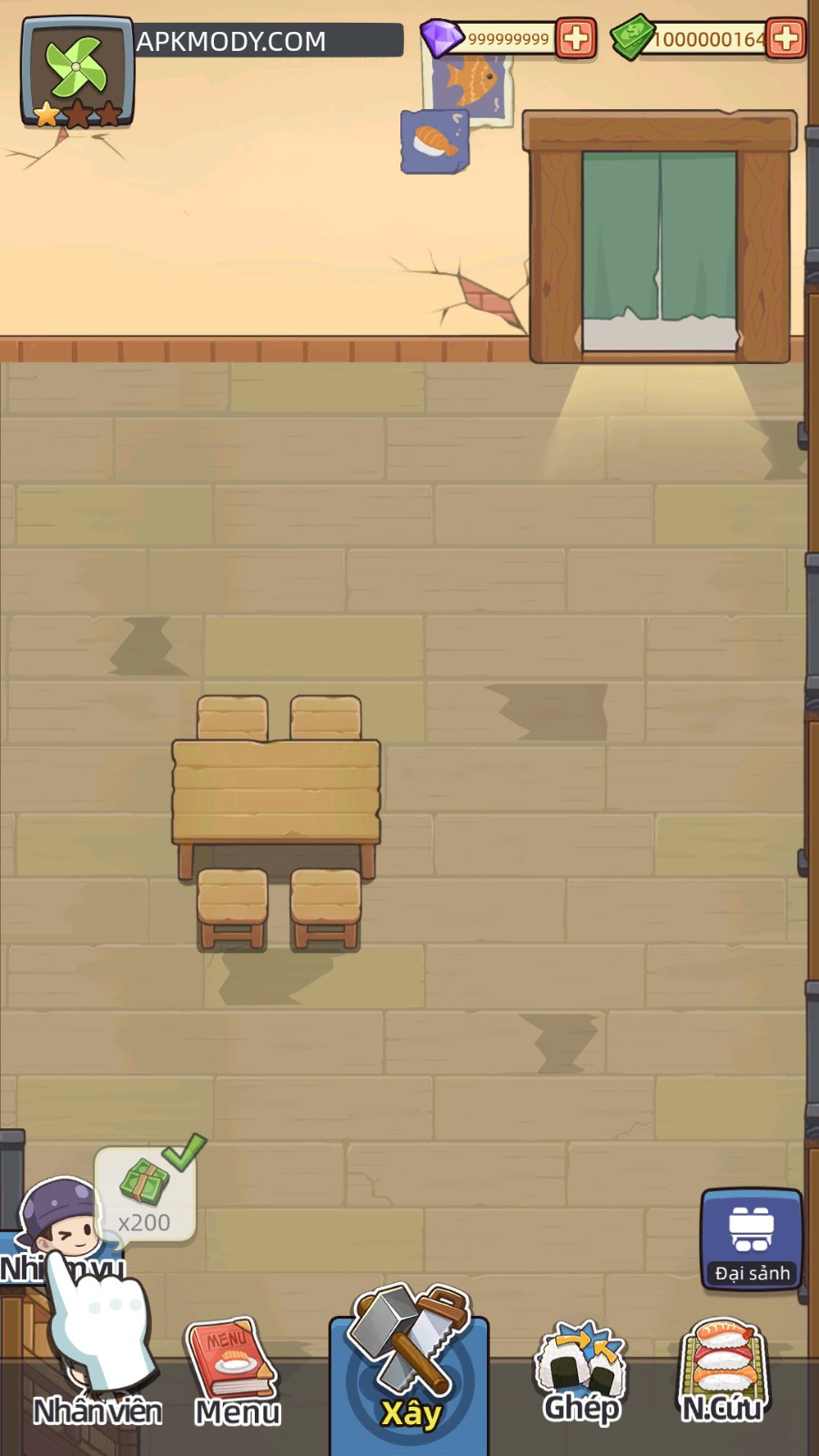Viewport: 819px width, 1456px height.
Task: Add more purple gems with plus button
Action: [575, 39]
